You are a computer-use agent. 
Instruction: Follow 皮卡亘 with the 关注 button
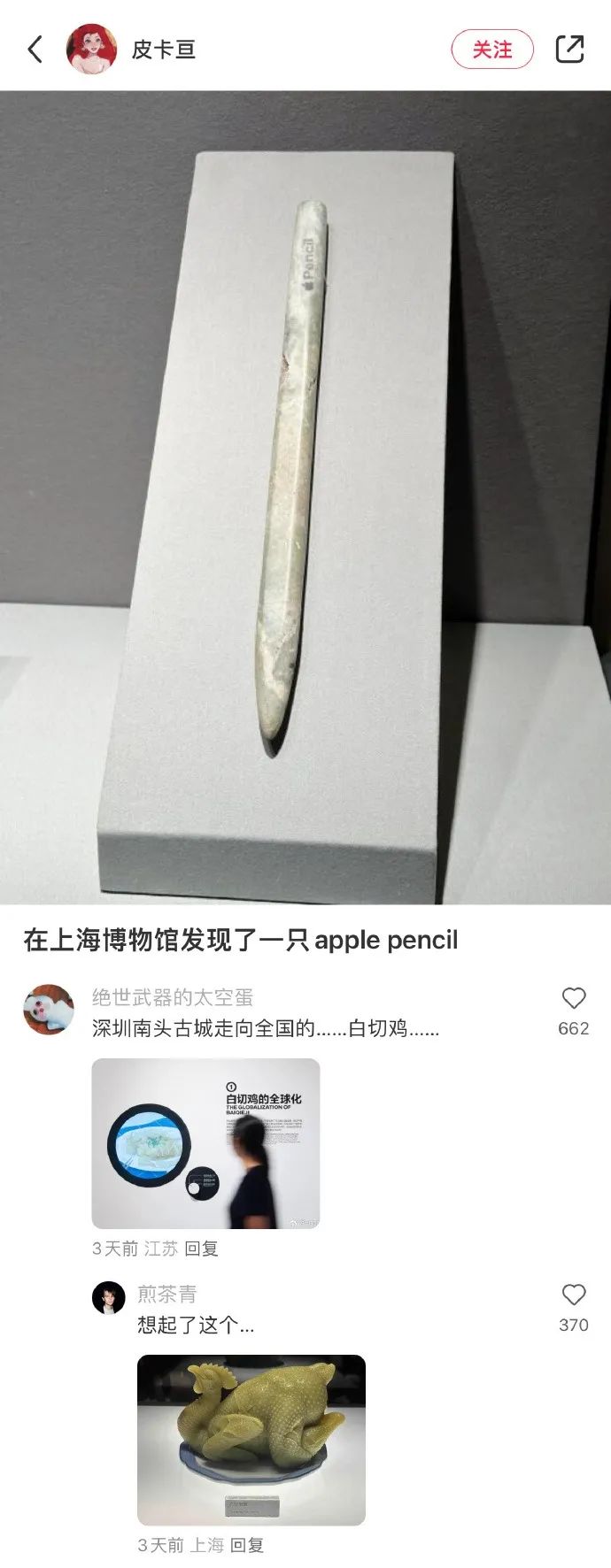(x=492, y=50)
